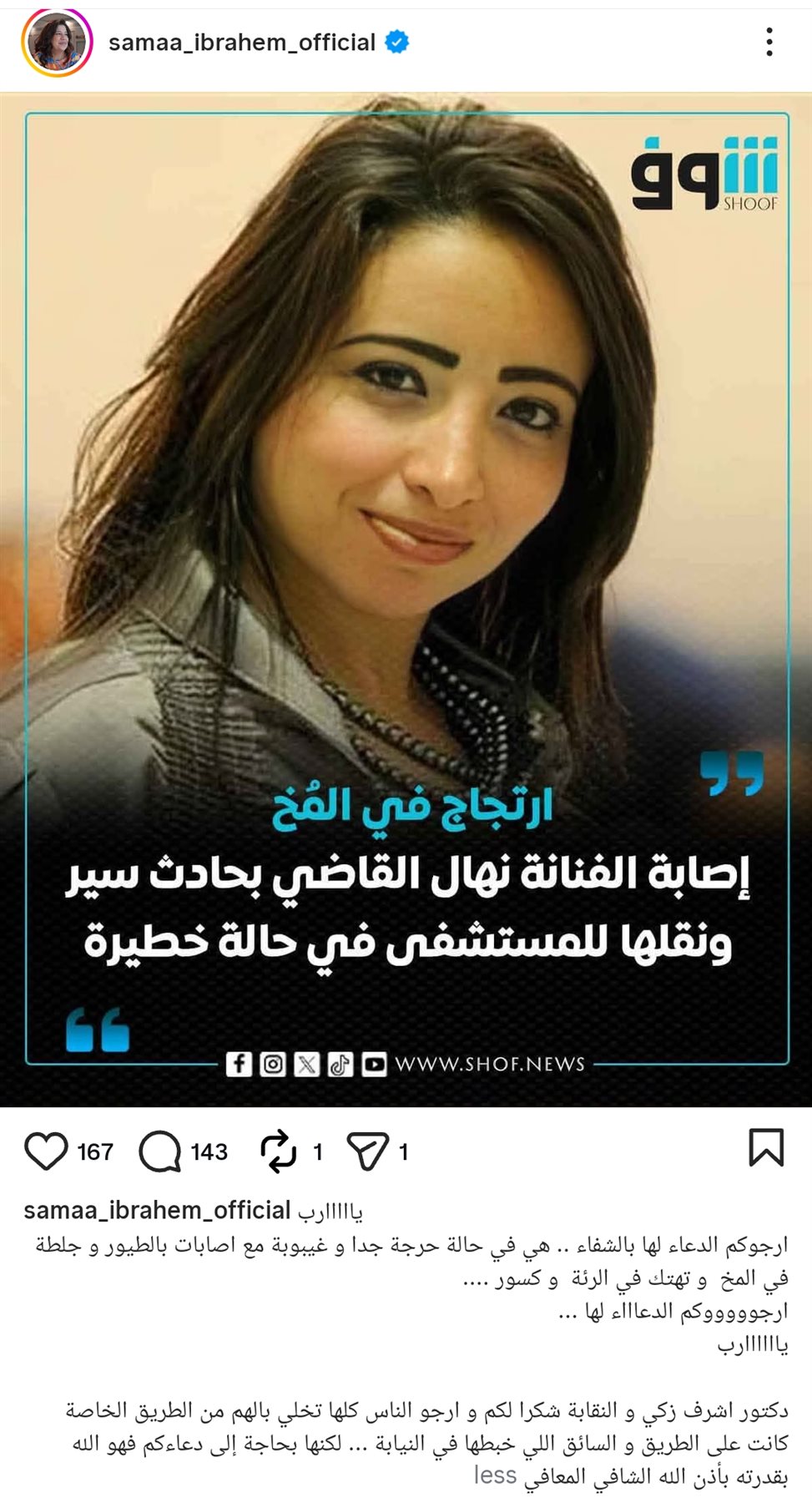Open the comments on this post
The image size is (812, 1503).
(x=160, y=1151)
